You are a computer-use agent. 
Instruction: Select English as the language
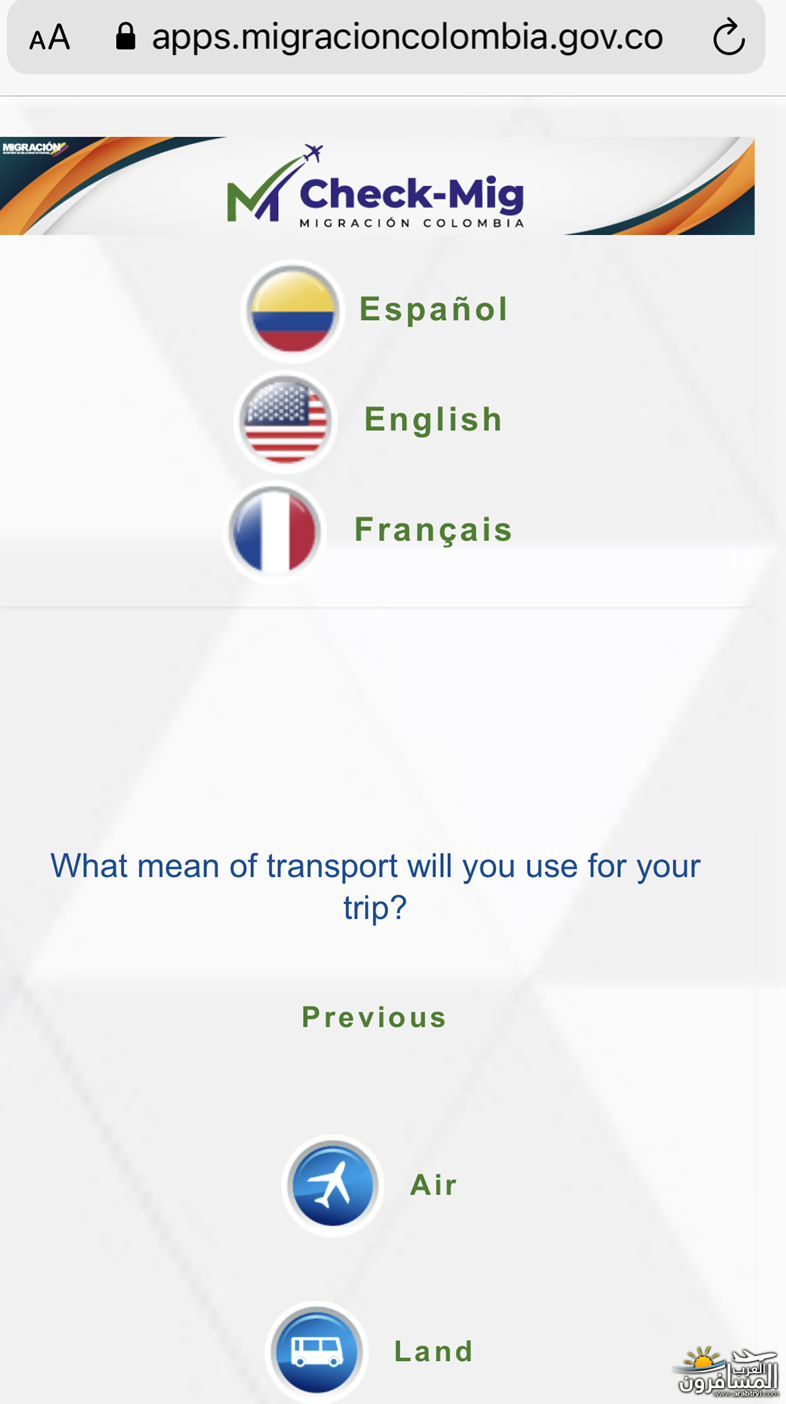432,420
